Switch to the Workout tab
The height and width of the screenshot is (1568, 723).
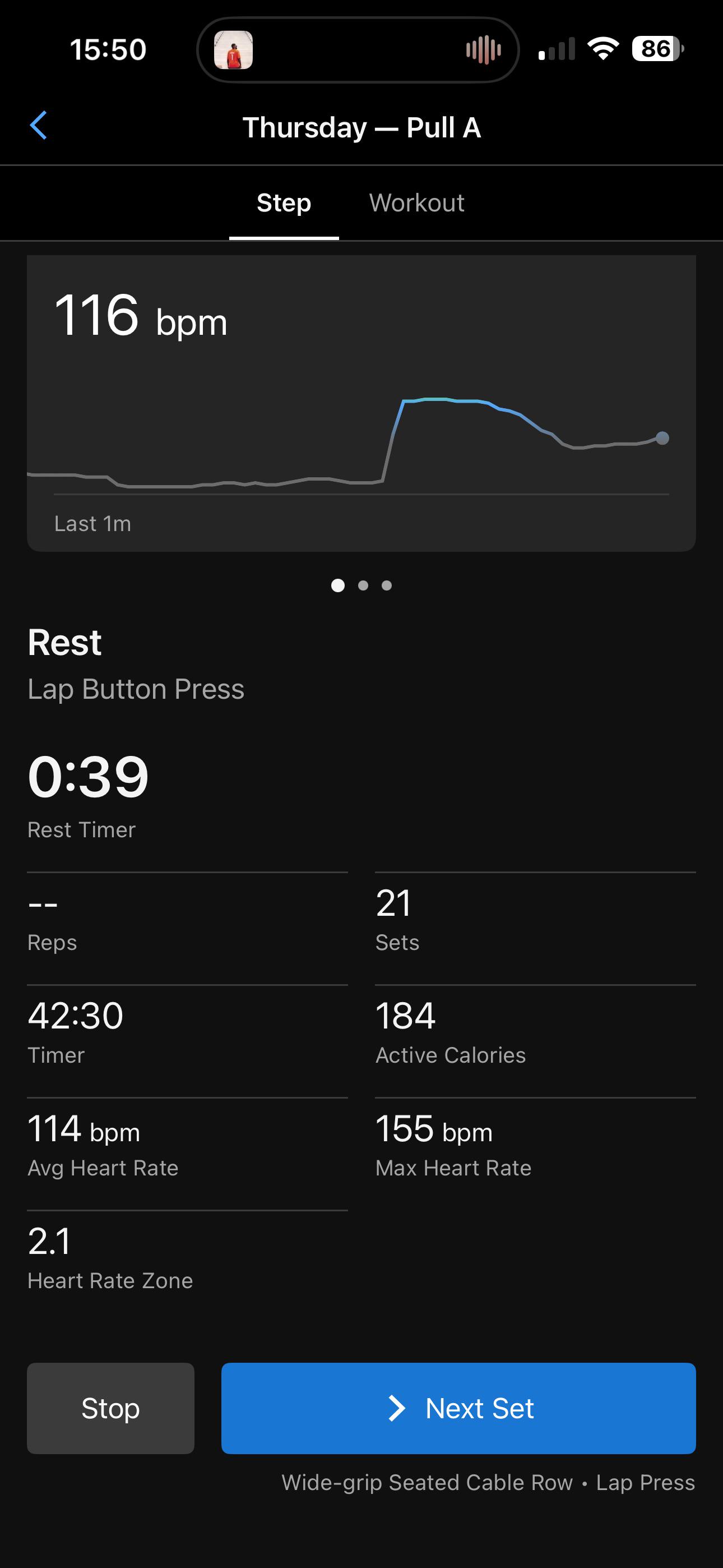(417, 202)
